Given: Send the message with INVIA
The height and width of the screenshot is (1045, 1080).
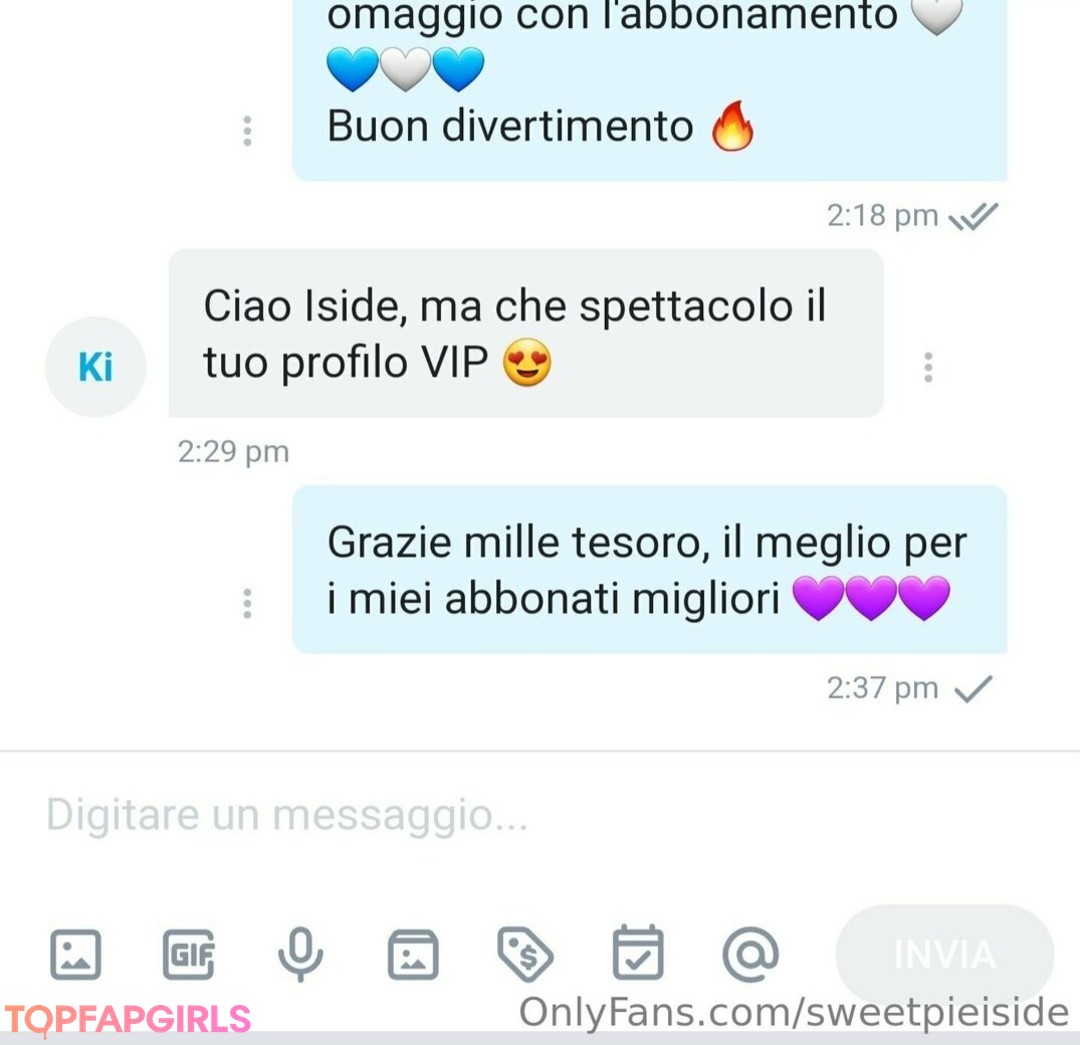Looking at the screenshot, I should coord(944,955).
